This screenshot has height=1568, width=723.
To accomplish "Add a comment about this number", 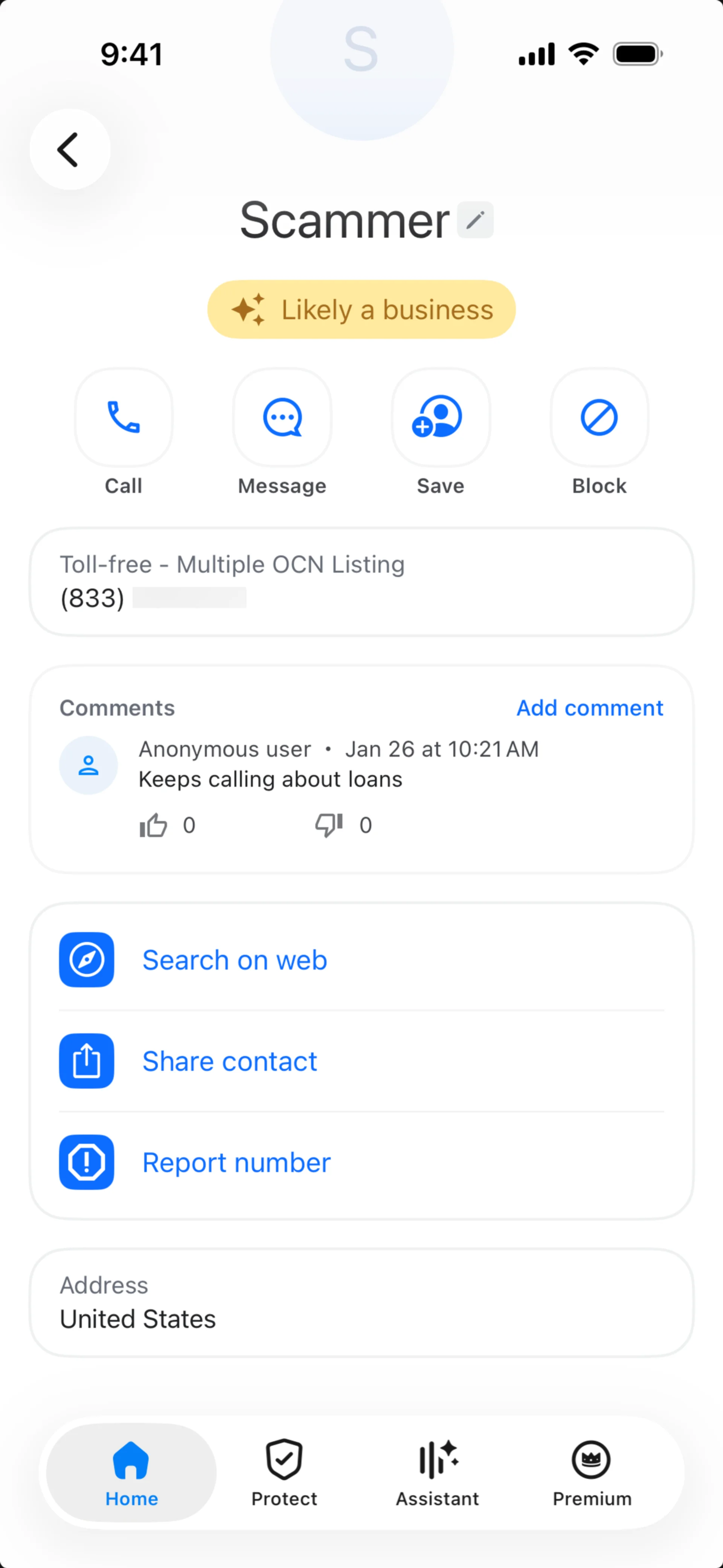I will point(589,708).
